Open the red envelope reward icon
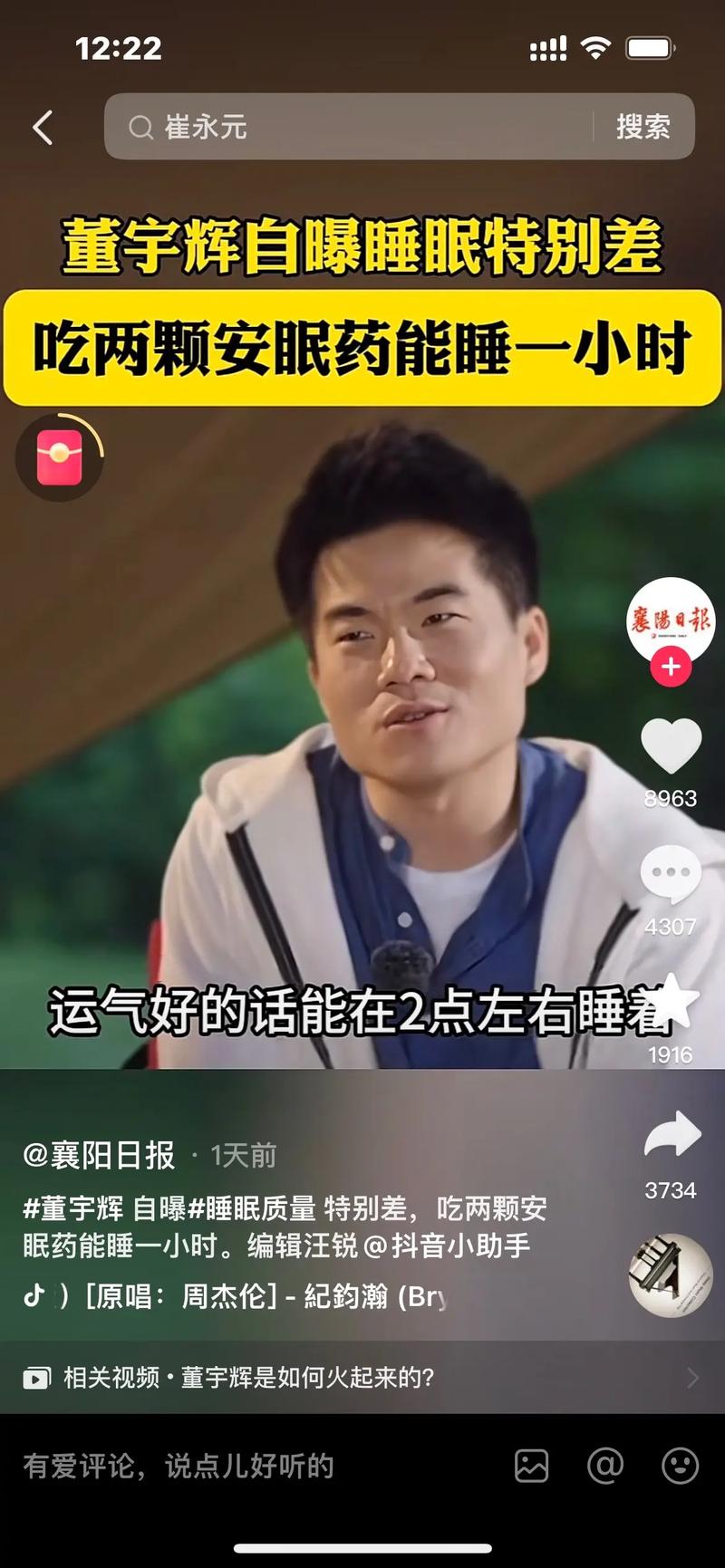This screenshot has width=725, height=1568. click(x=60, y=457)
